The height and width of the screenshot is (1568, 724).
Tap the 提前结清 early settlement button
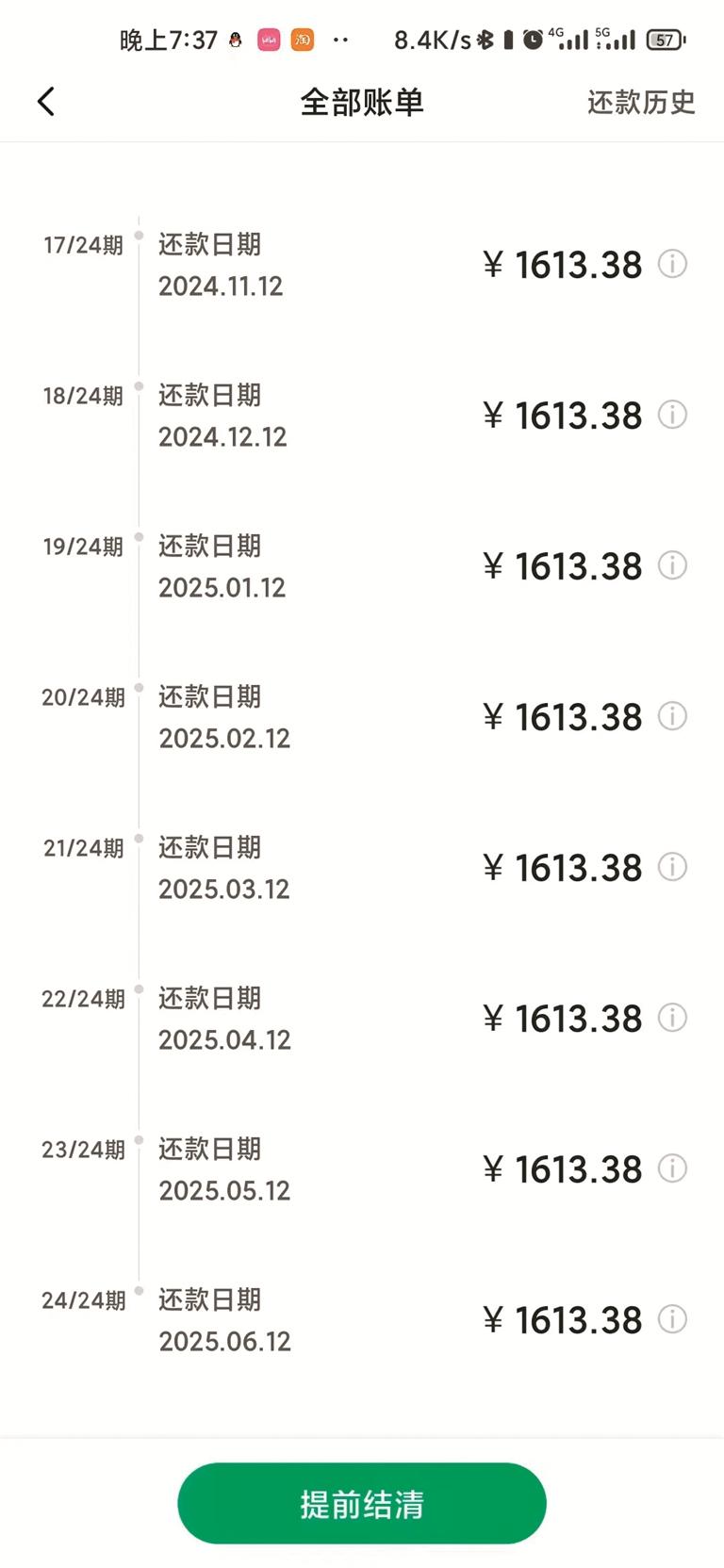coord(362,1503)
